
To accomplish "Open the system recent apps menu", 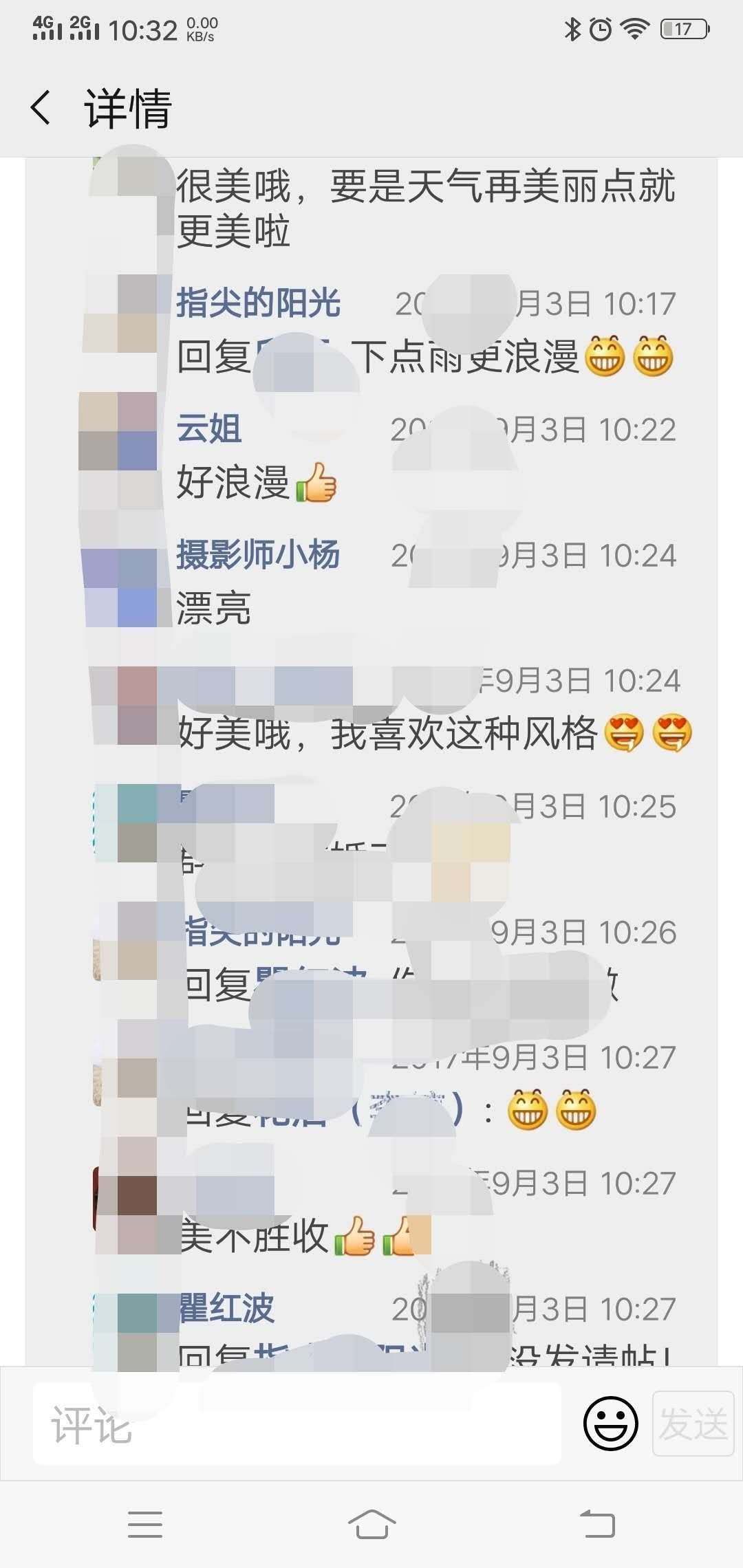I will tap(145, 1524).
